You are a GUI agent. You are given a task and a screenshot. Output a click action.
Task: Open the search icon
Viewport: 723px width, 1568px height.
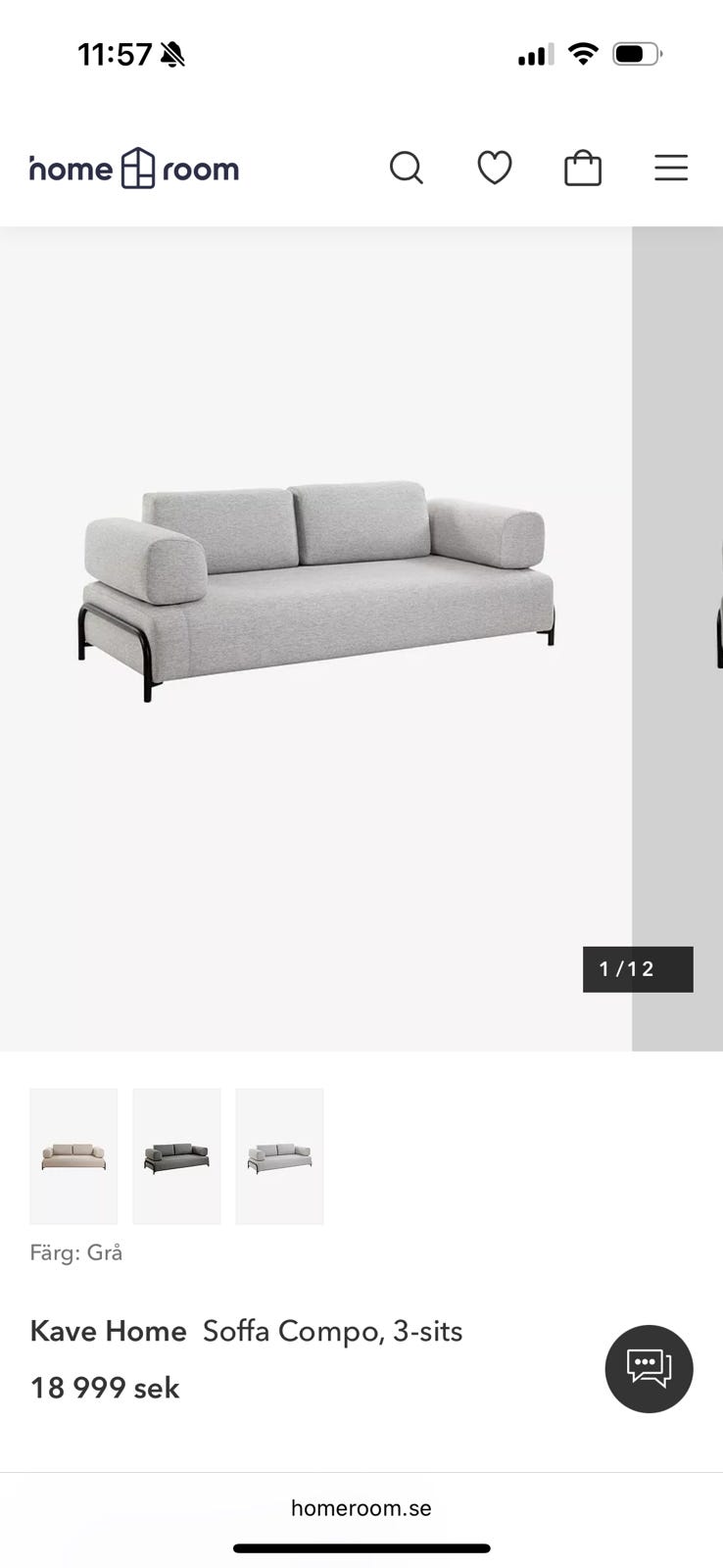tap(407, 168)
